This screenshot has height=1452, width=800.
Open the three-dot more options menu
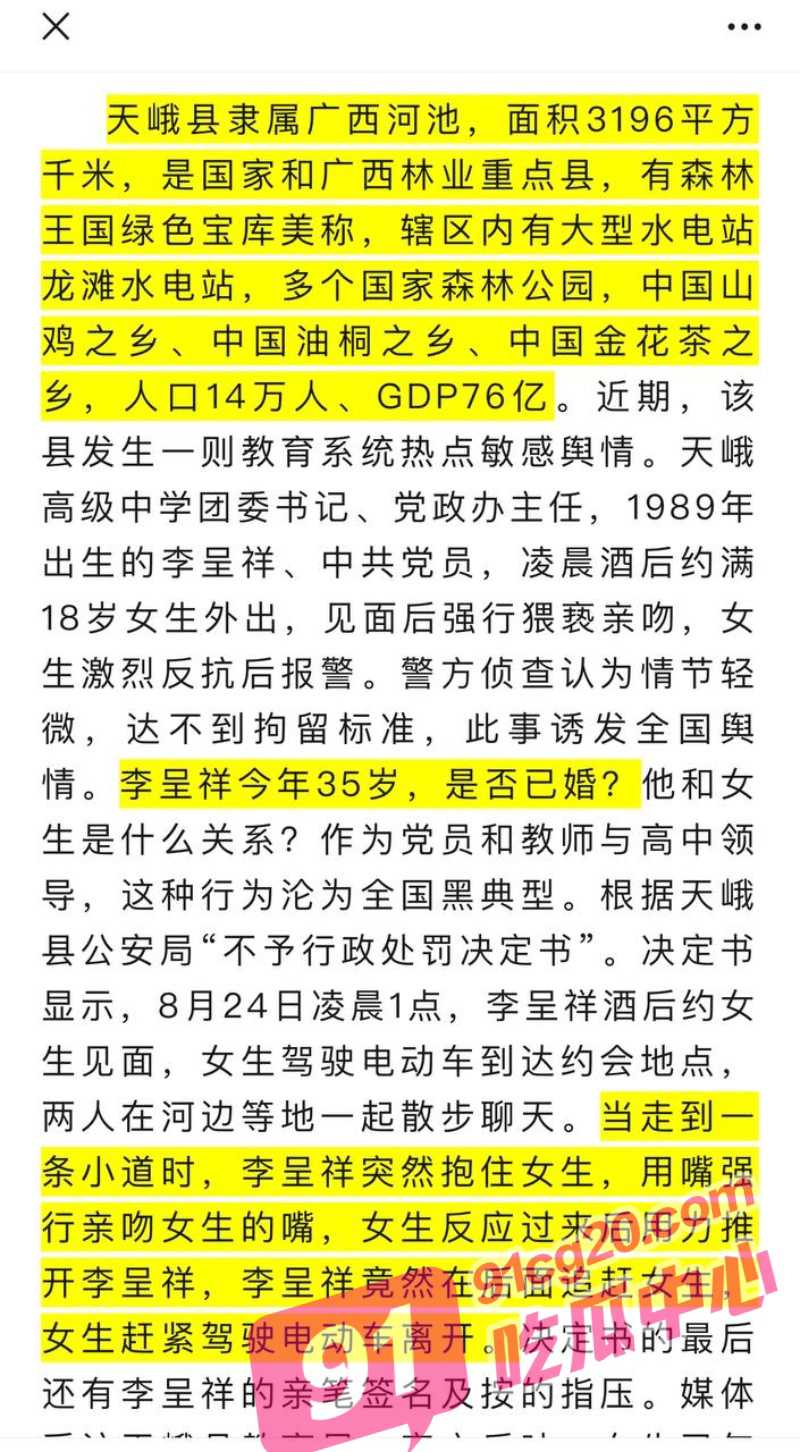pos(744,27)
